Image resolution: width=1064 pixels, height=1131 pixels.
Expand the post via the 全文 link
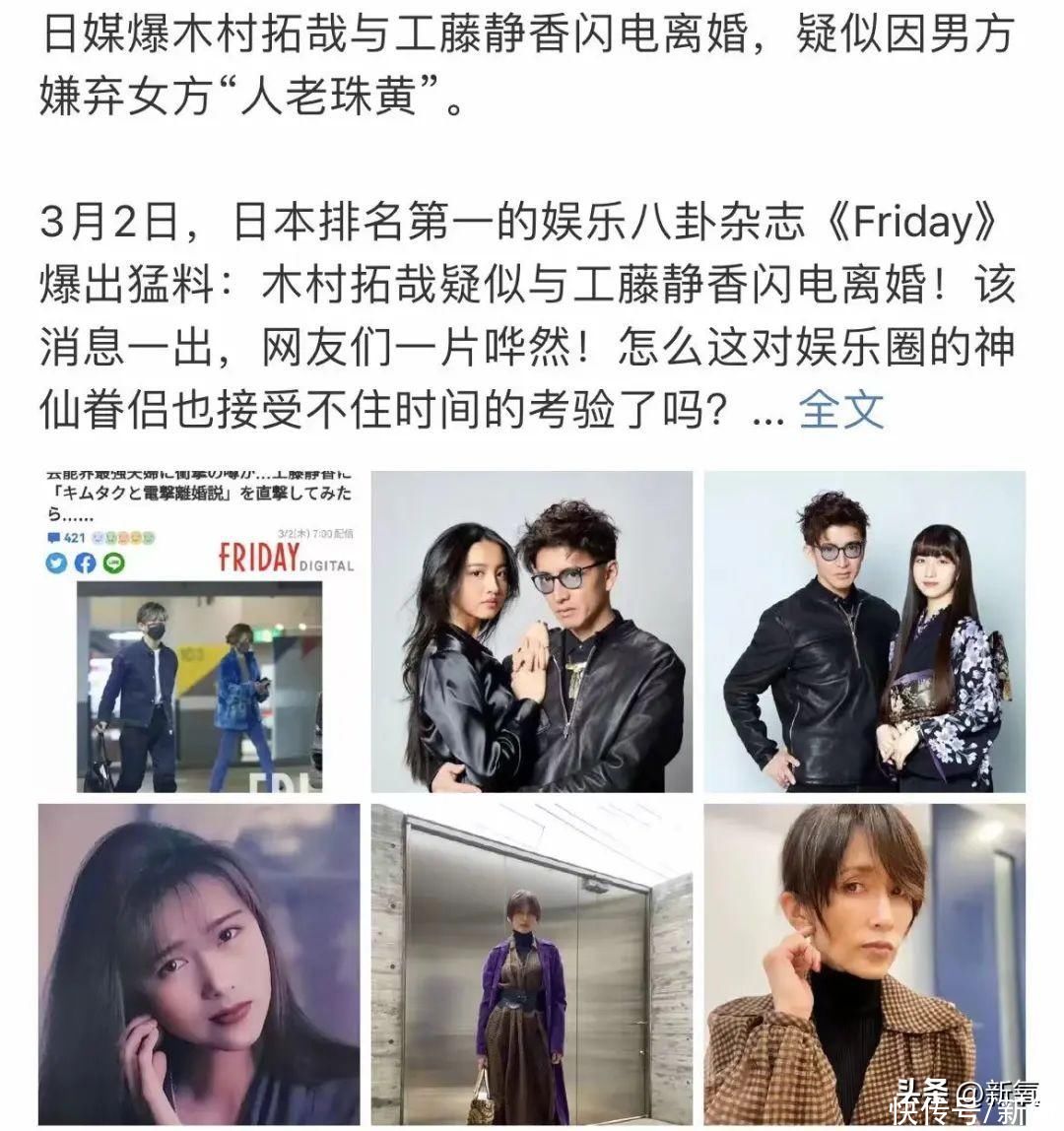click(841, 408)
